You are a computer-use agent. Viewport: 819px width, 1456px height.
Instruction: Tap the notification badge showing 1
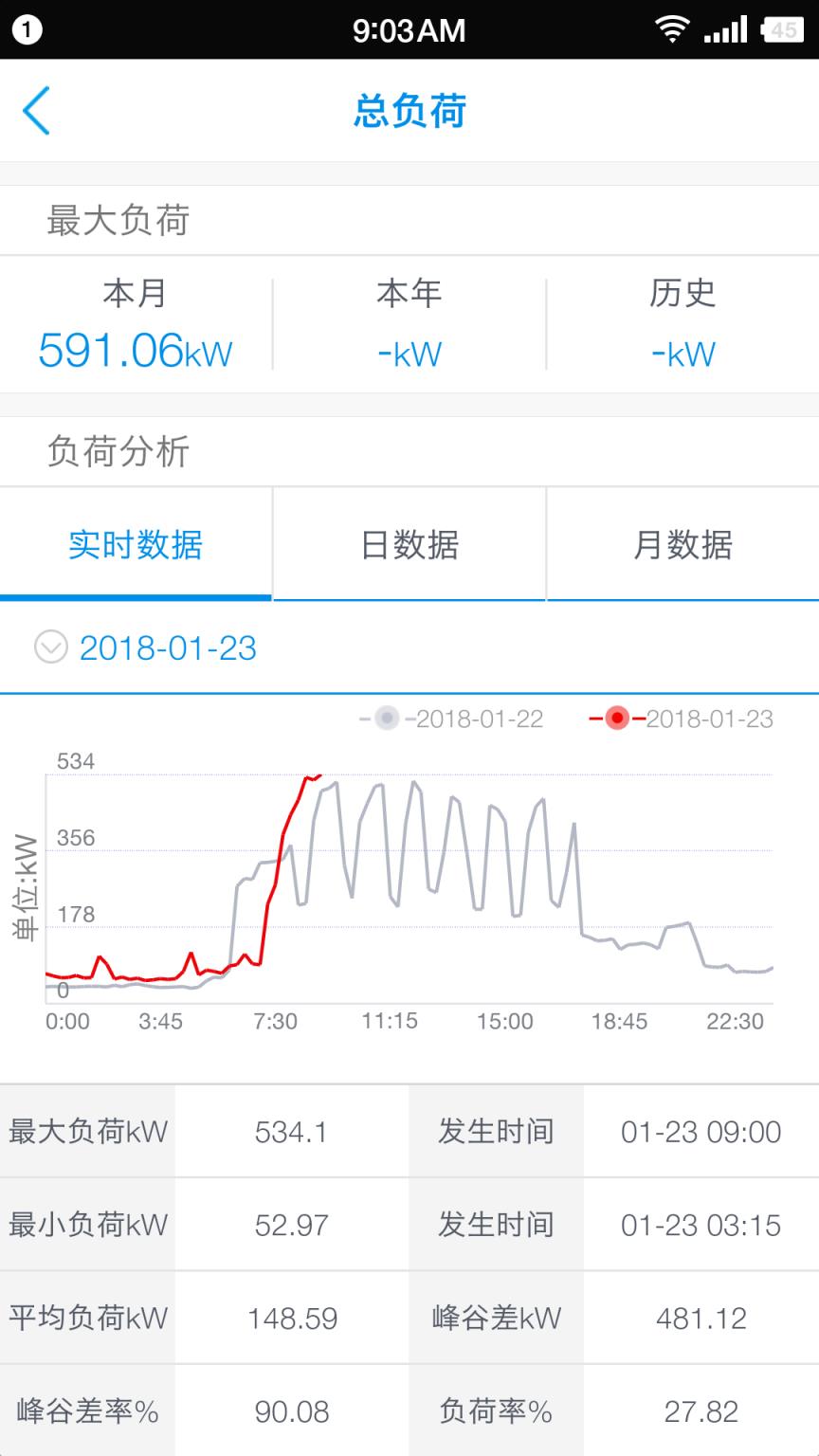coord(26,29)
